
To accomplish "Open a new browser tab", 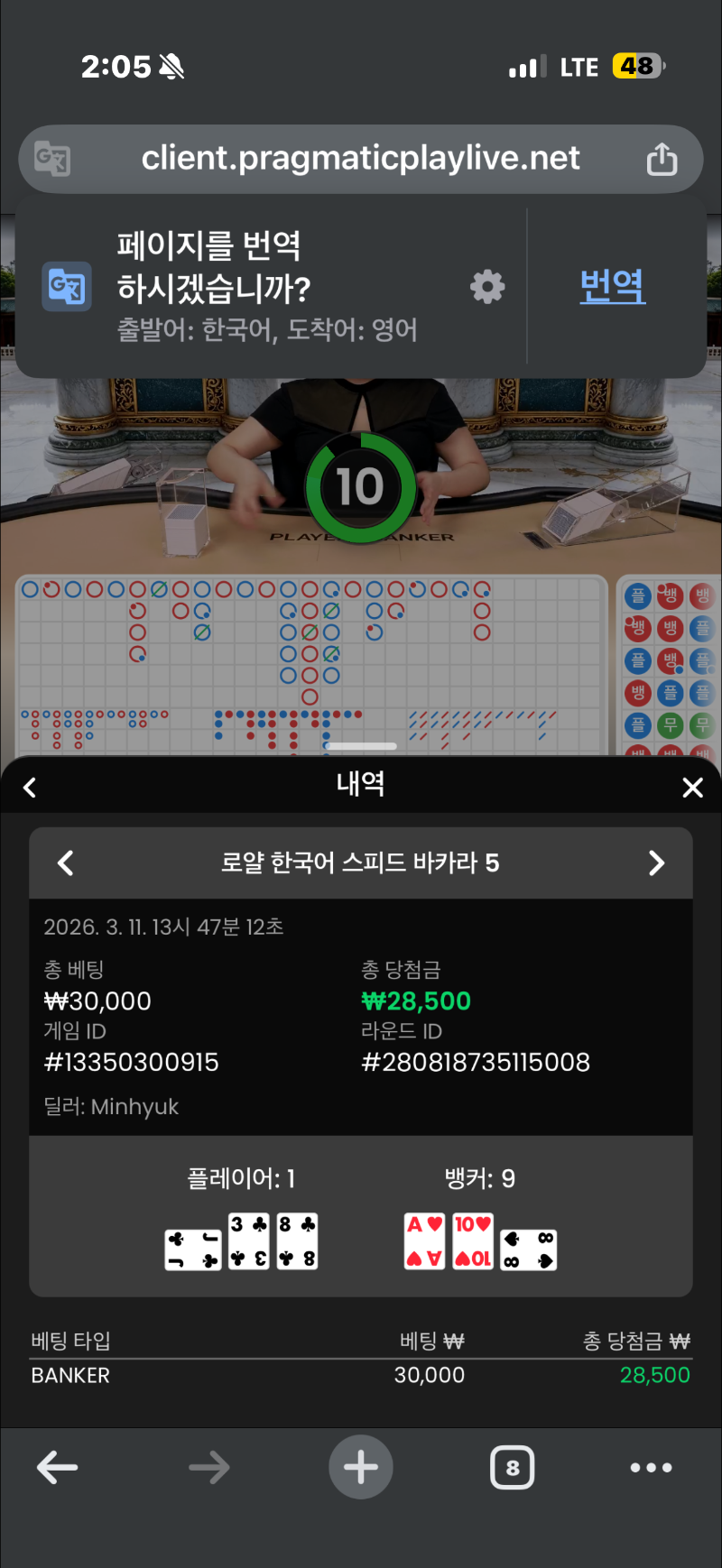I will (360, 1467).
